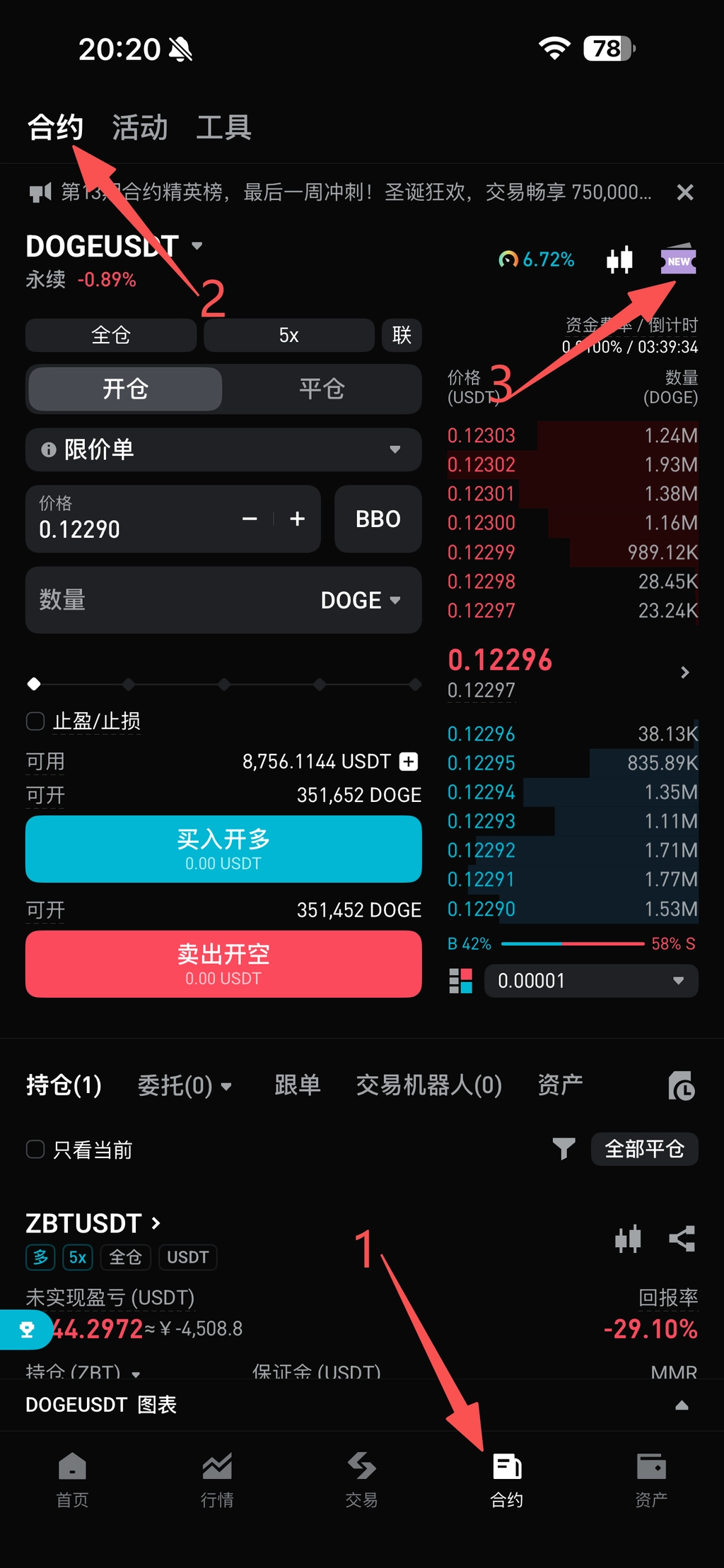The width and height of the screenshot is (724, 1568).
Task: Go to the 资产 bottom navigation tab
Action: click(x=650, y=1479)
